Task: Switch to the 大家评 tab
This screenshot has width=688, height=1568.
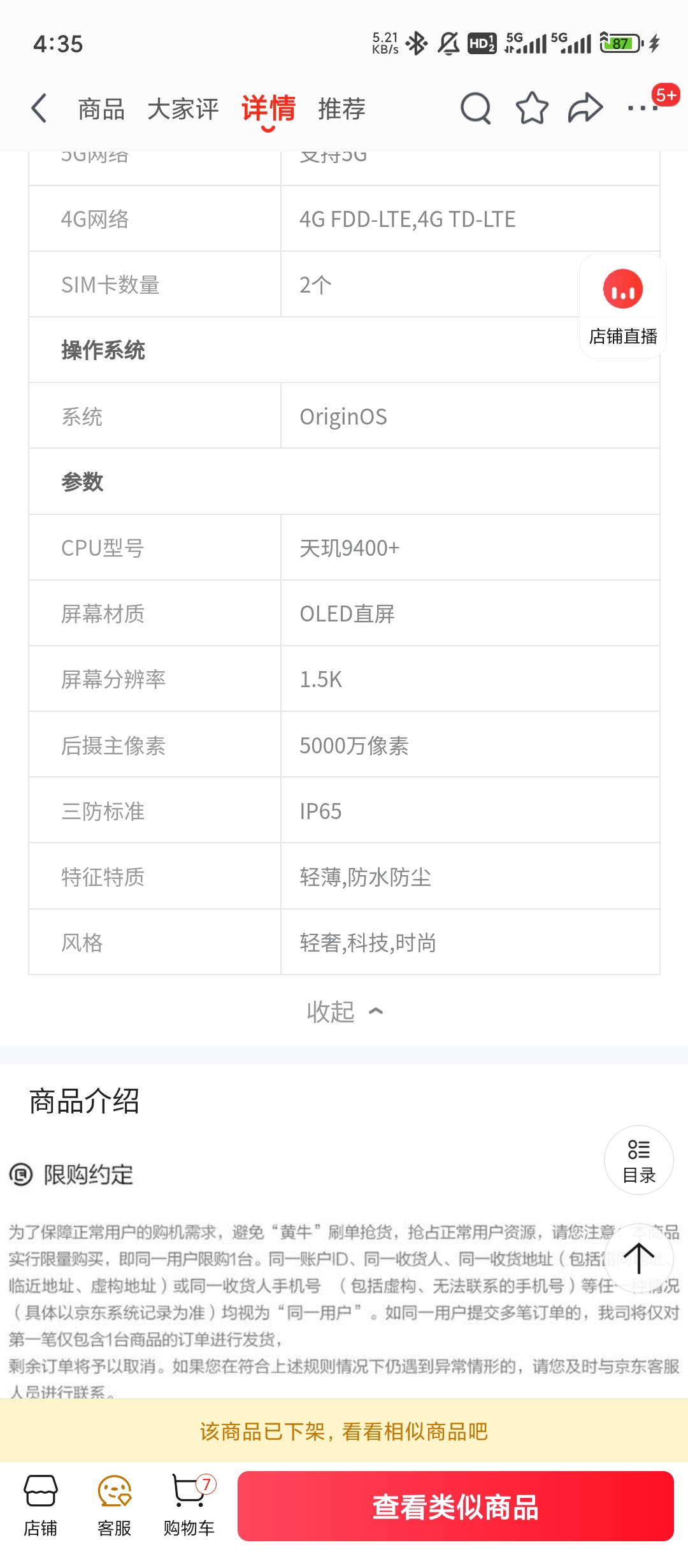Action: (183, 109)
